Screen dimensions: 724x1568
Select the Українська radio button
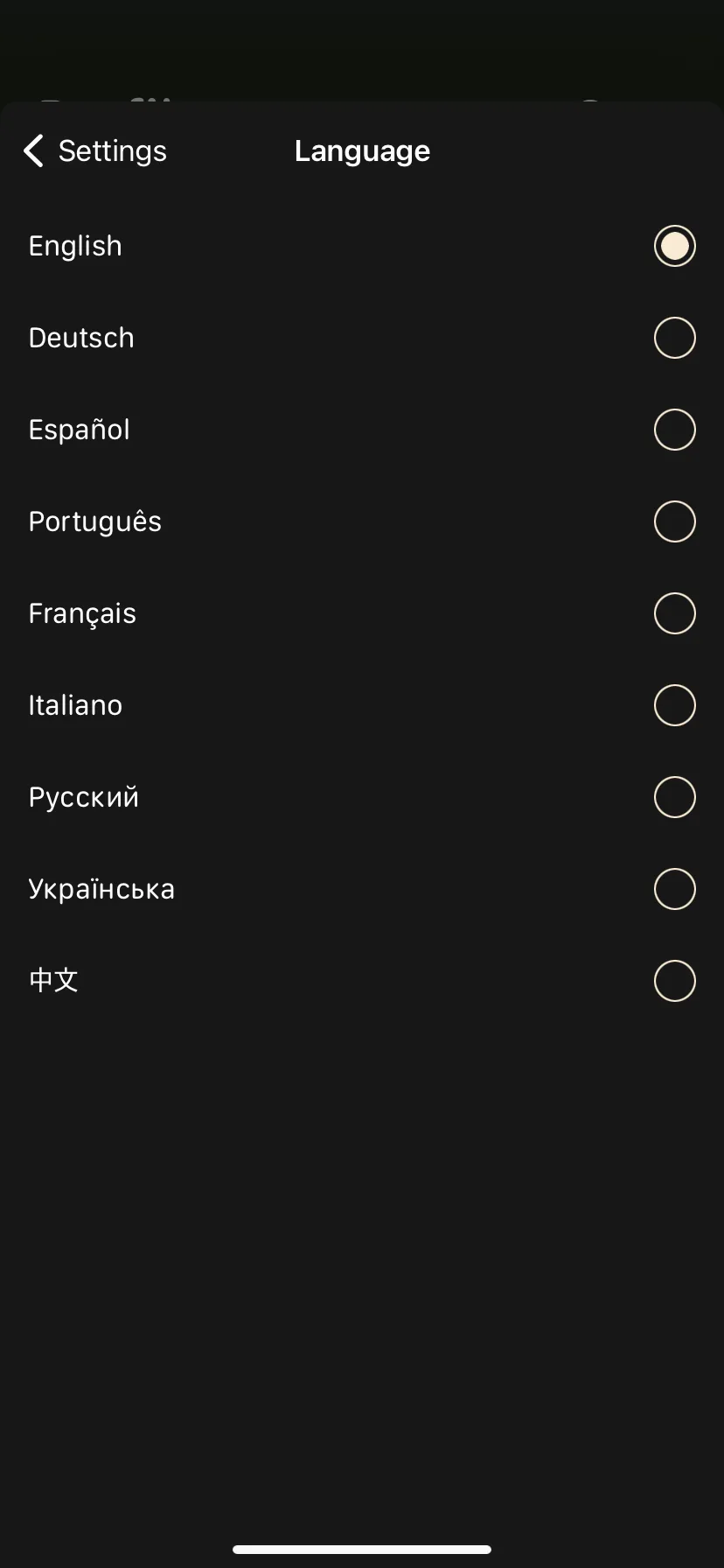pyautogui.click(x=674, y=888)
